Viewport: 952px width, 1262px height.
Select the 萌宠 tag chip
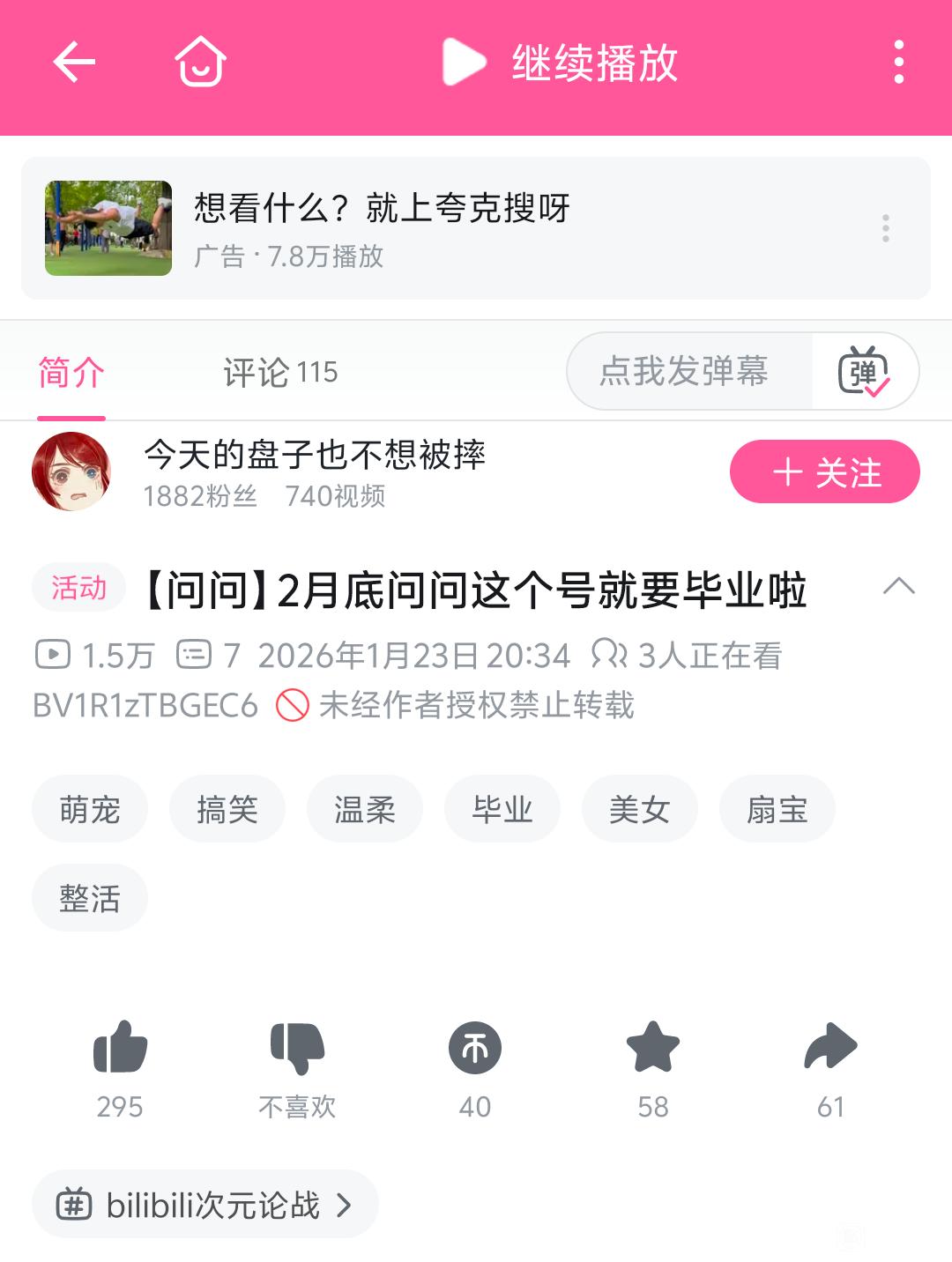pos(90,809)
